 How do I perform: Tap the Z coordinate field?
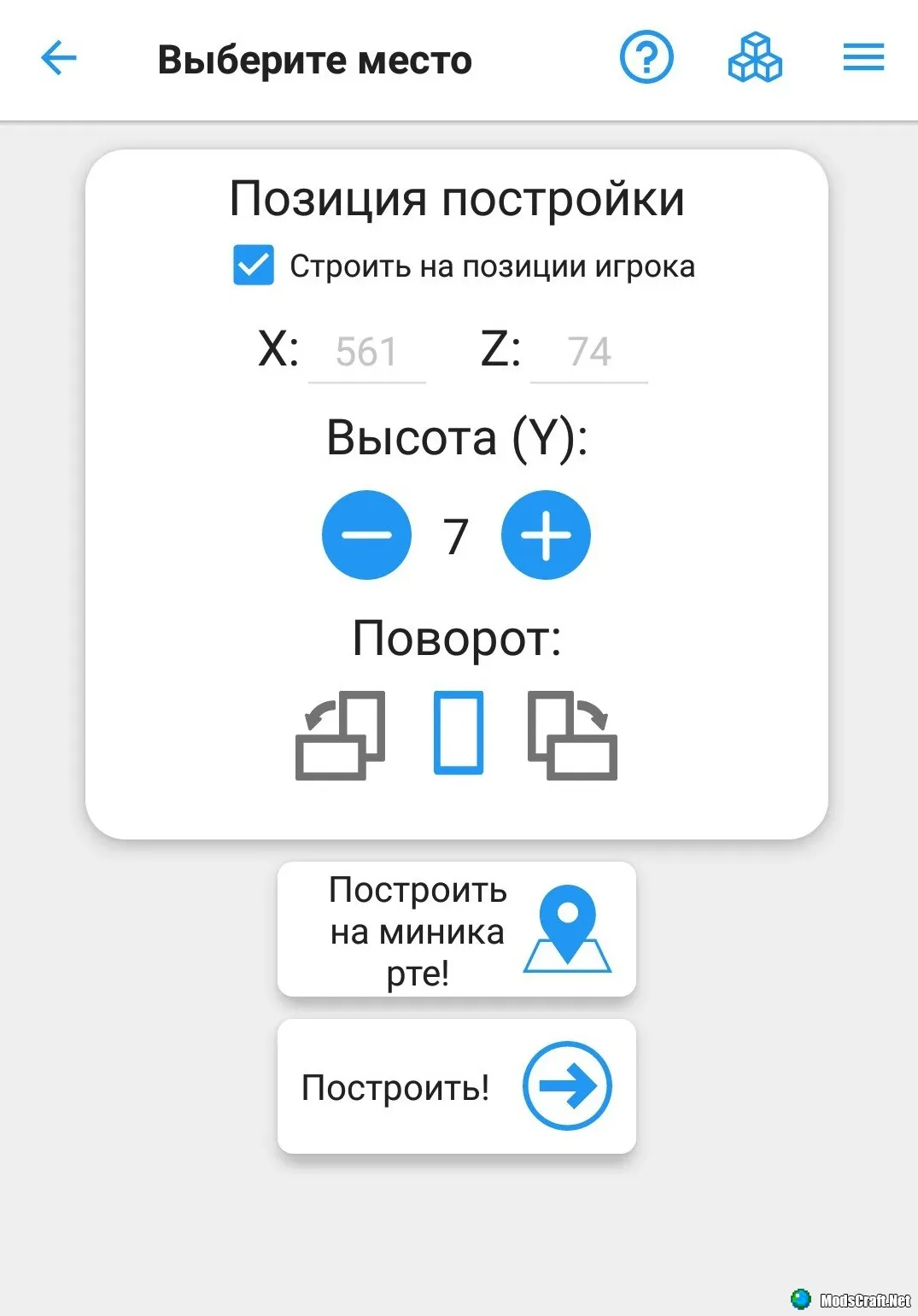(x=588, y=352)
